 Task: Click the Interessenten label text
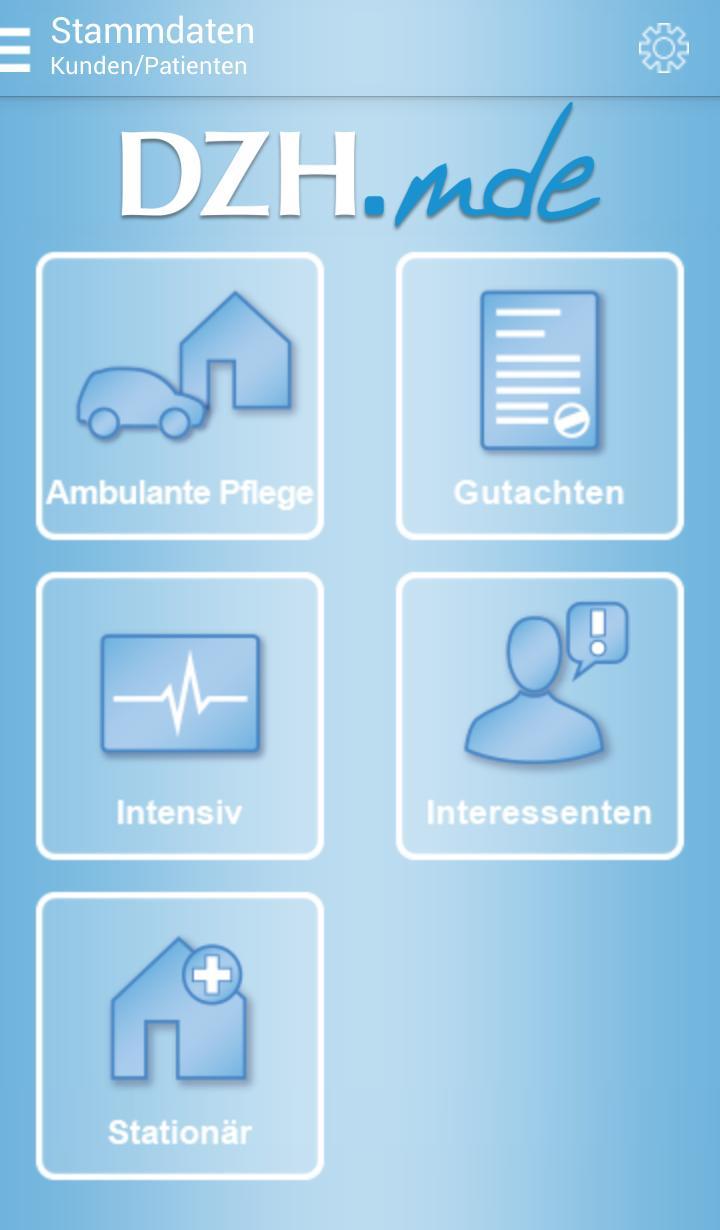click(540, 814)
